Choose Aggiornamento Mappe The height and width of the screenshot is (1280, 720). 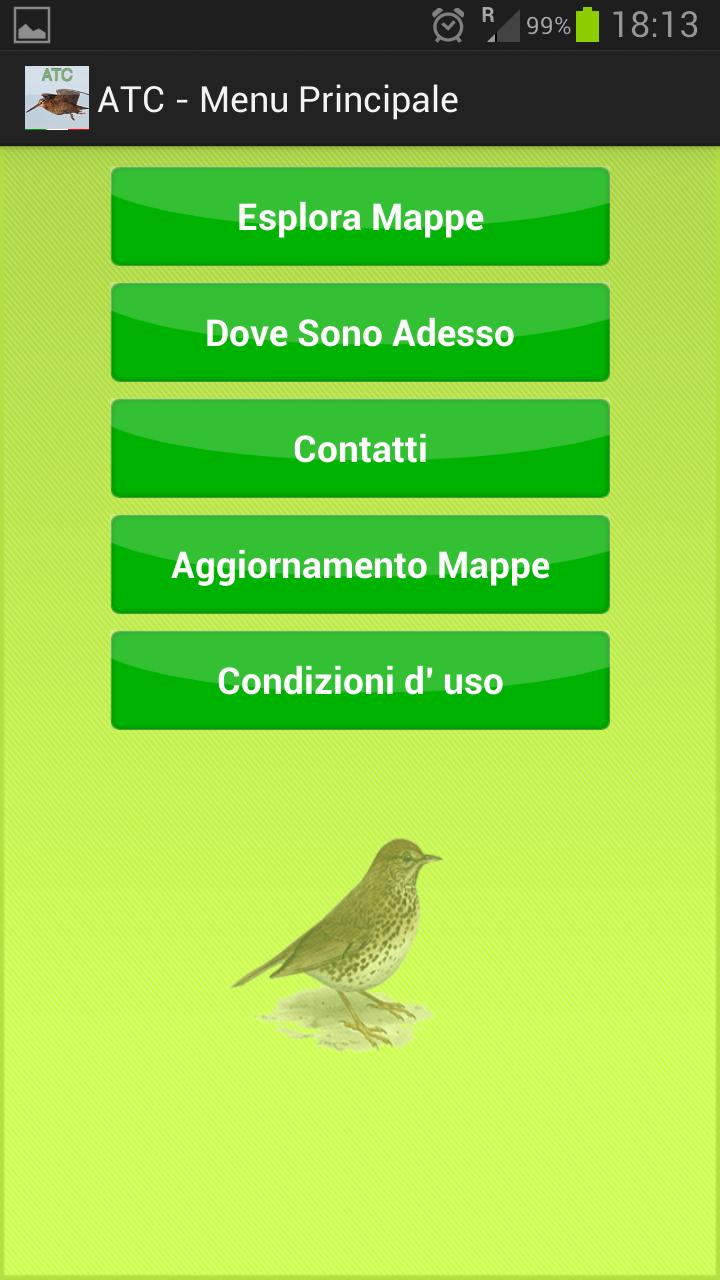coord(360,565)
